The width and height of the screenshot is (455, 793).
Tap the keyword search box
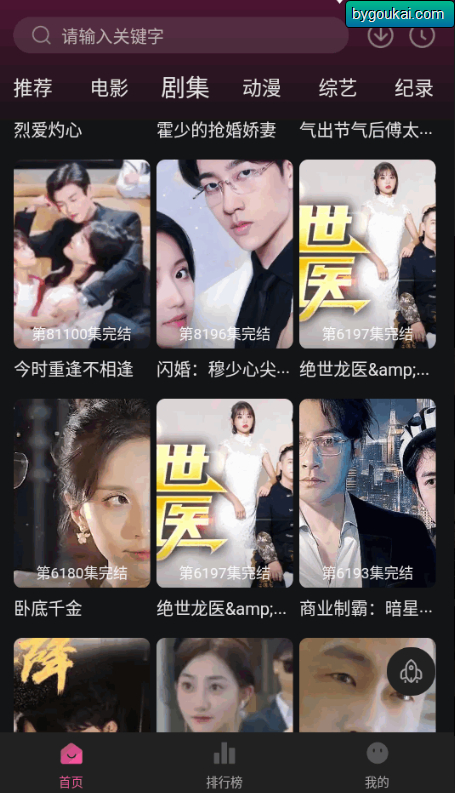pyautogui.click(x=180, y=35)
